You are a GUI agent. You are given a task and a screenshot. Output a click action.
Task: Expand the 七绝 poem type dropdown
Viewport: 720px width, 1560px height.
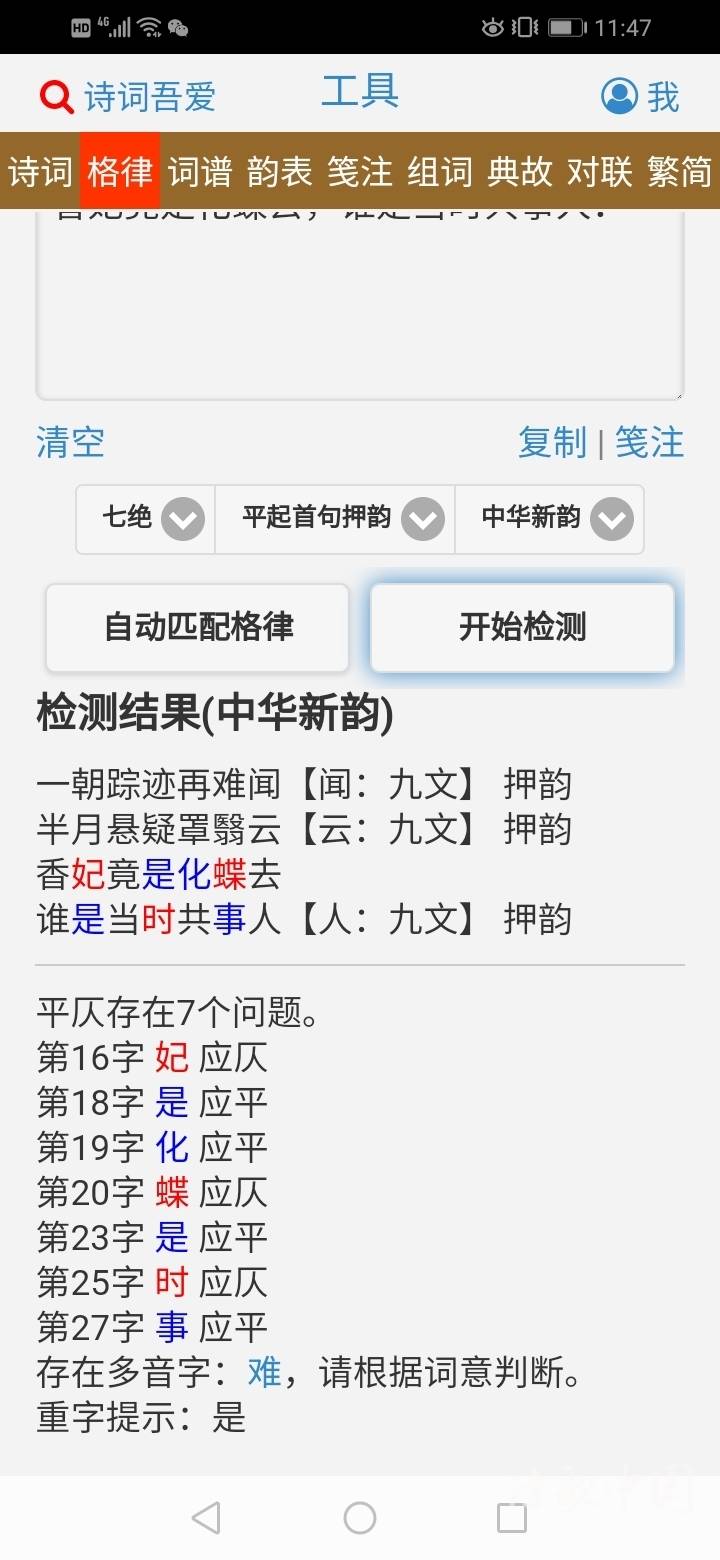click(x=146, y=519)
